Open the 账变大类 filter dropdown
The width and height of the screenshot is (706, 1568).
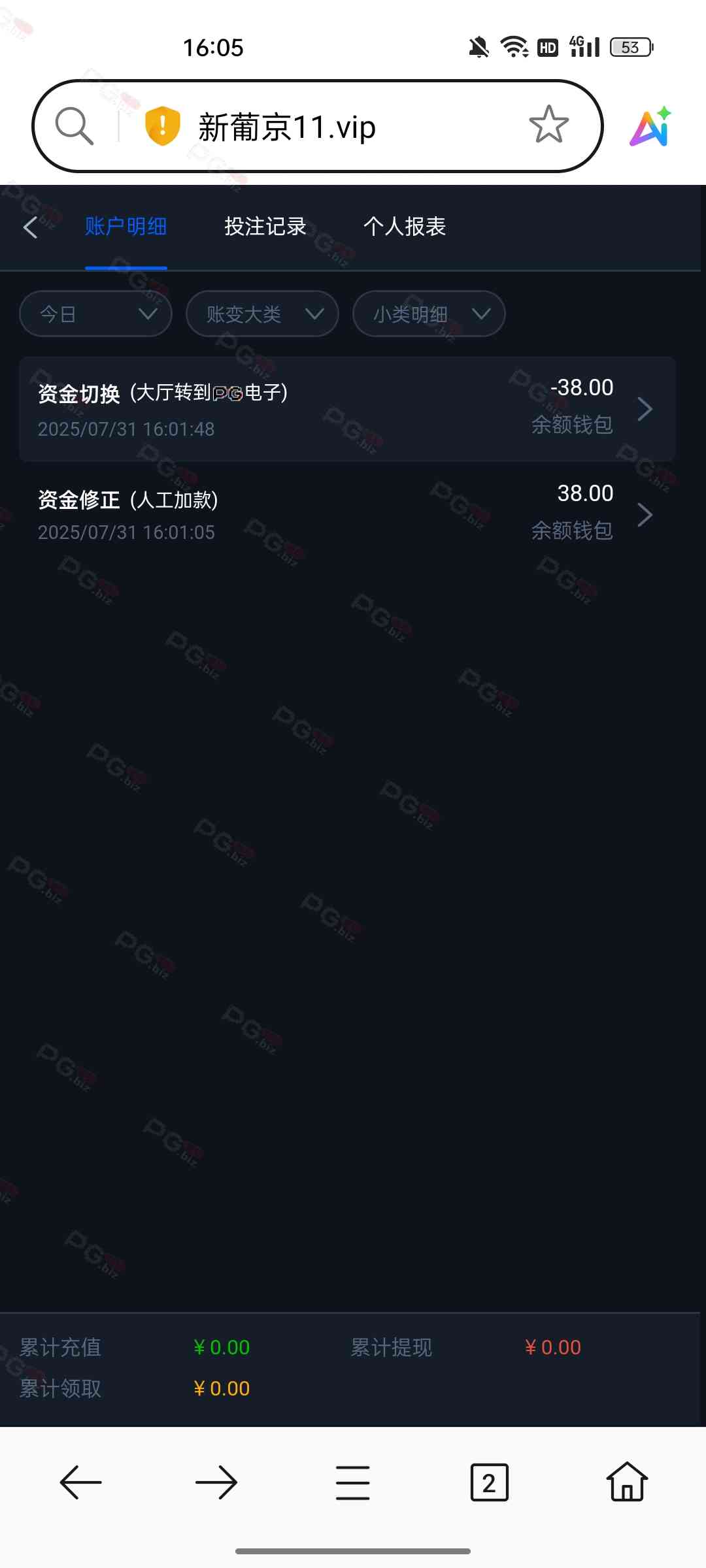[x=262, y=314]
